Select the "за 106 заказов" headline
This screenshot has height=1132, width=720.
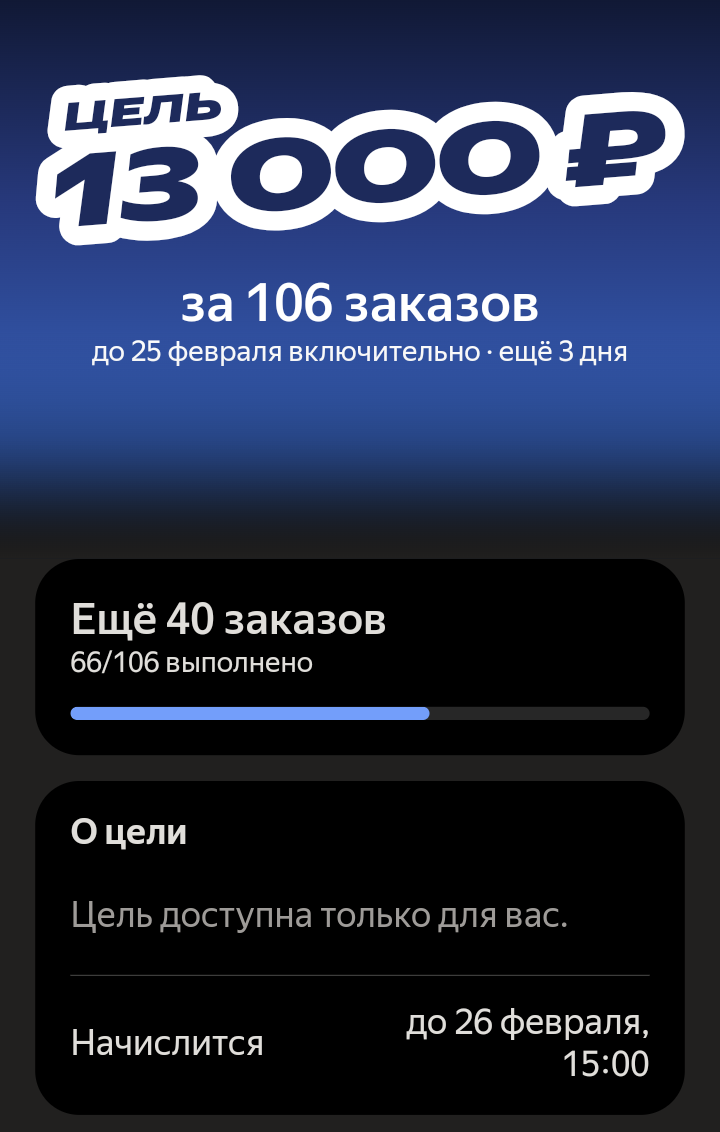pyautogui.click(x=360, y=305)
